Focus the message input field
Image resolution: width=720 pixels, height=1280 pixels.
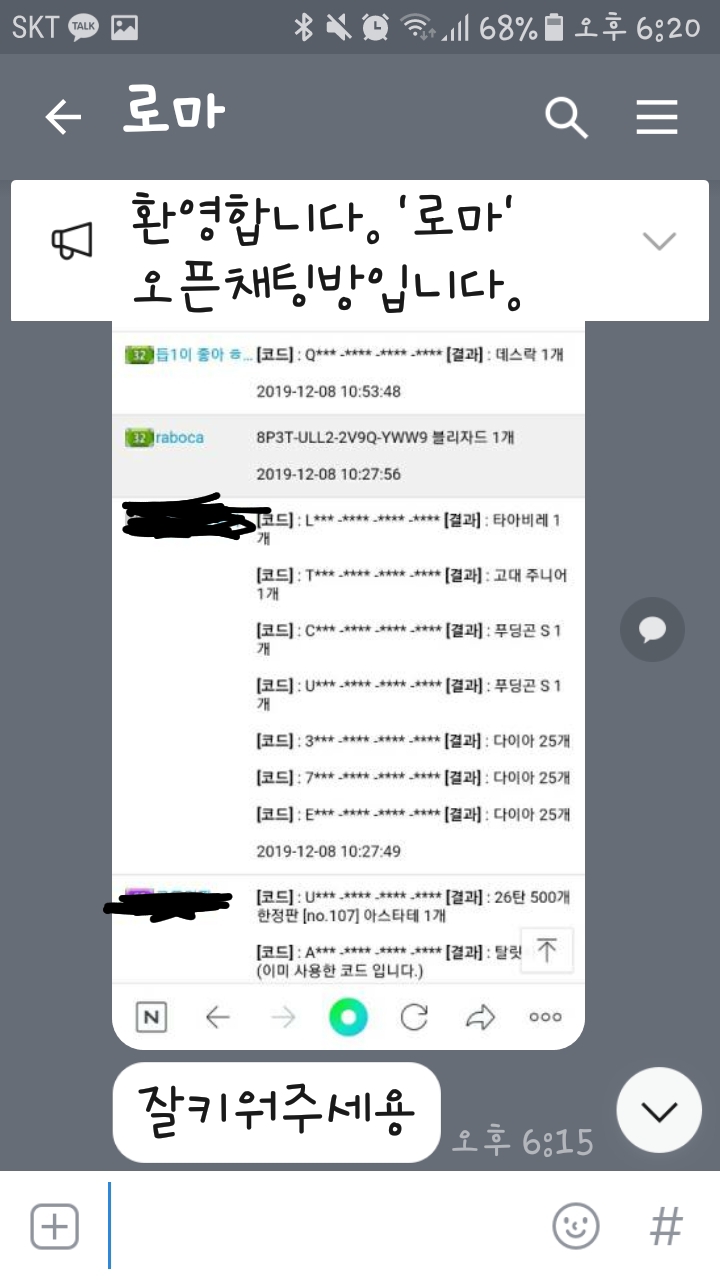pyautogui.click(x=320, y=1226)
